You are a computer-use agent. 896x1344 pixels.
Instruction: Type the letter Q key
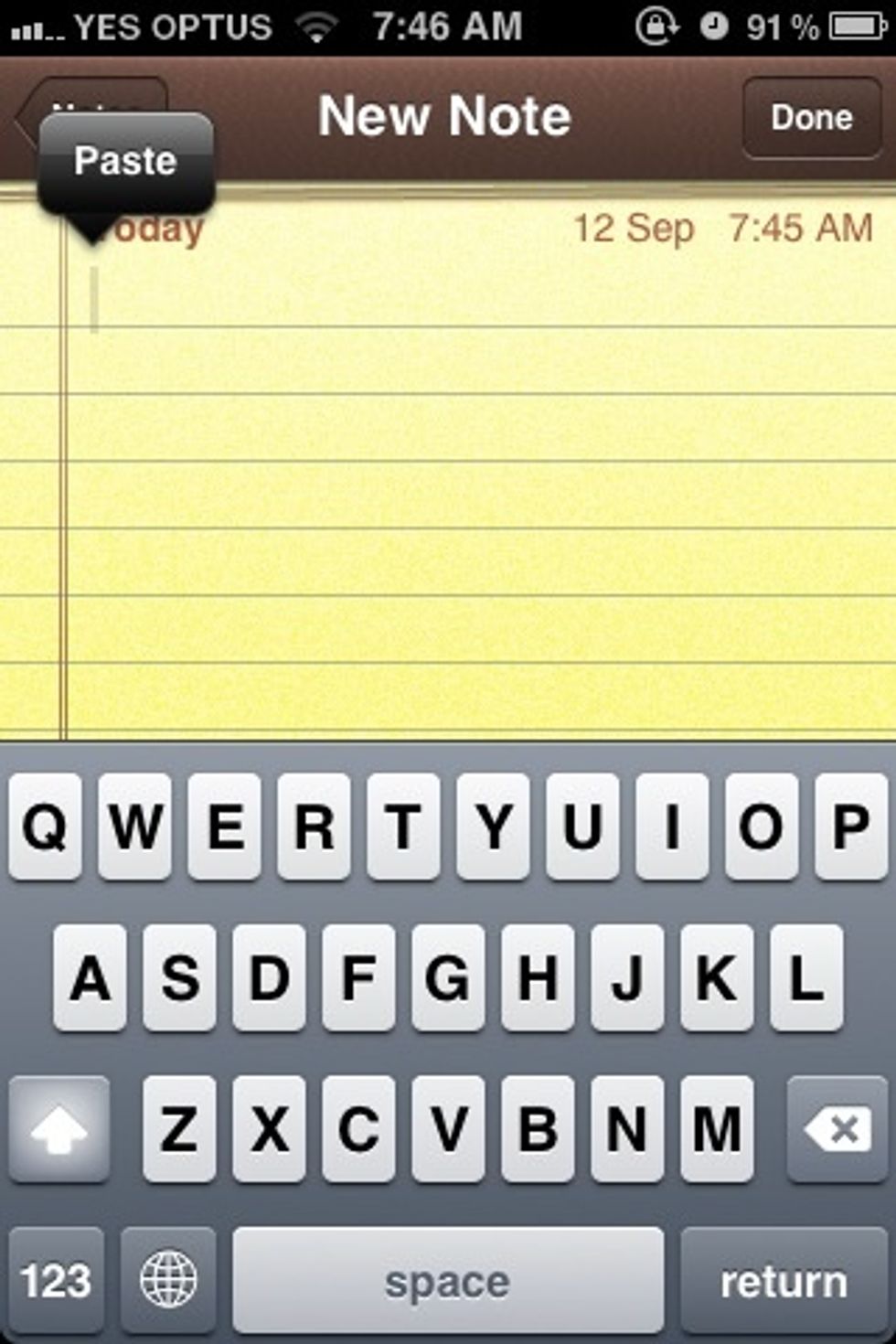(x=45, y=827)
